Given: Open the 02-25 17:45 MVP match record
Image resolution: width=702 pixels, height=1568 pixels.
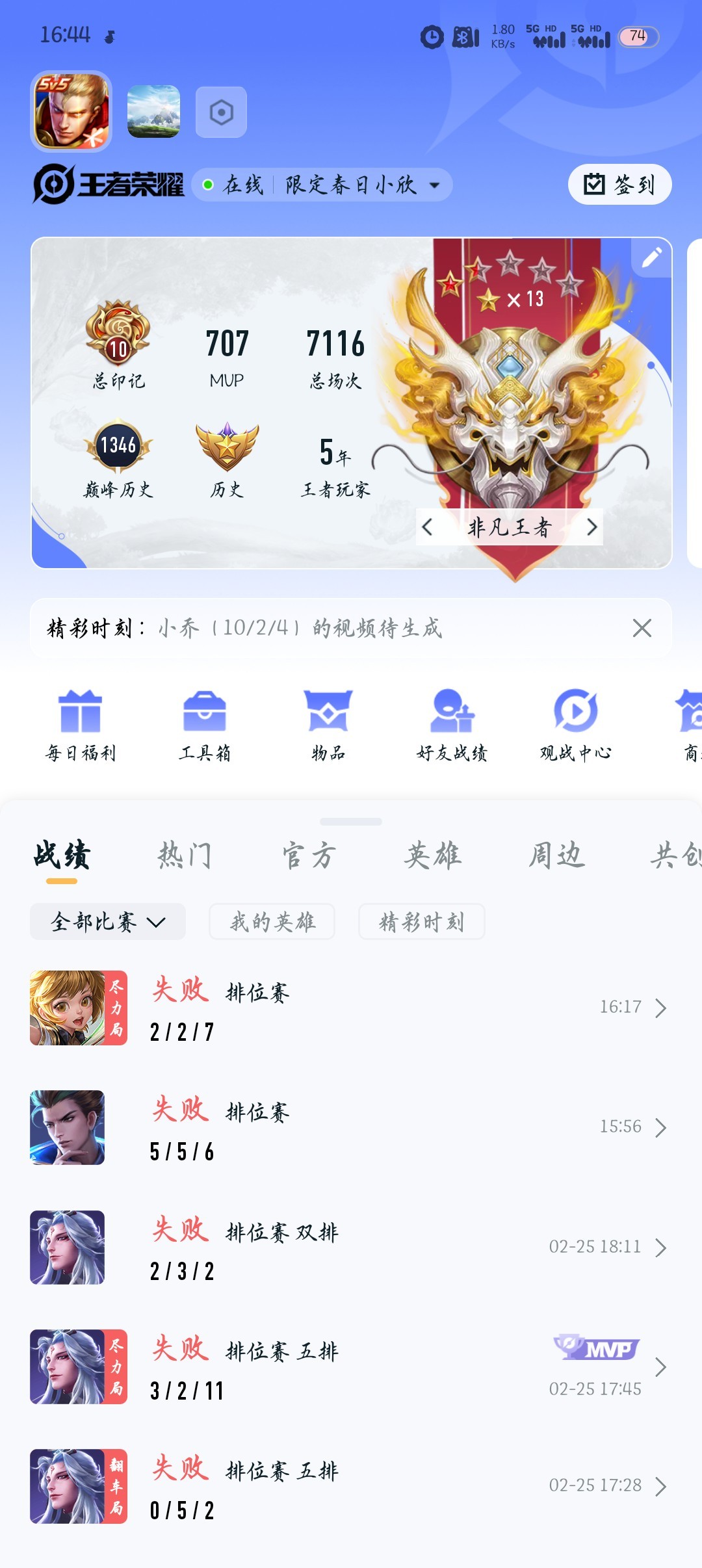Looking at the screenshot, I should [351, 1366].
